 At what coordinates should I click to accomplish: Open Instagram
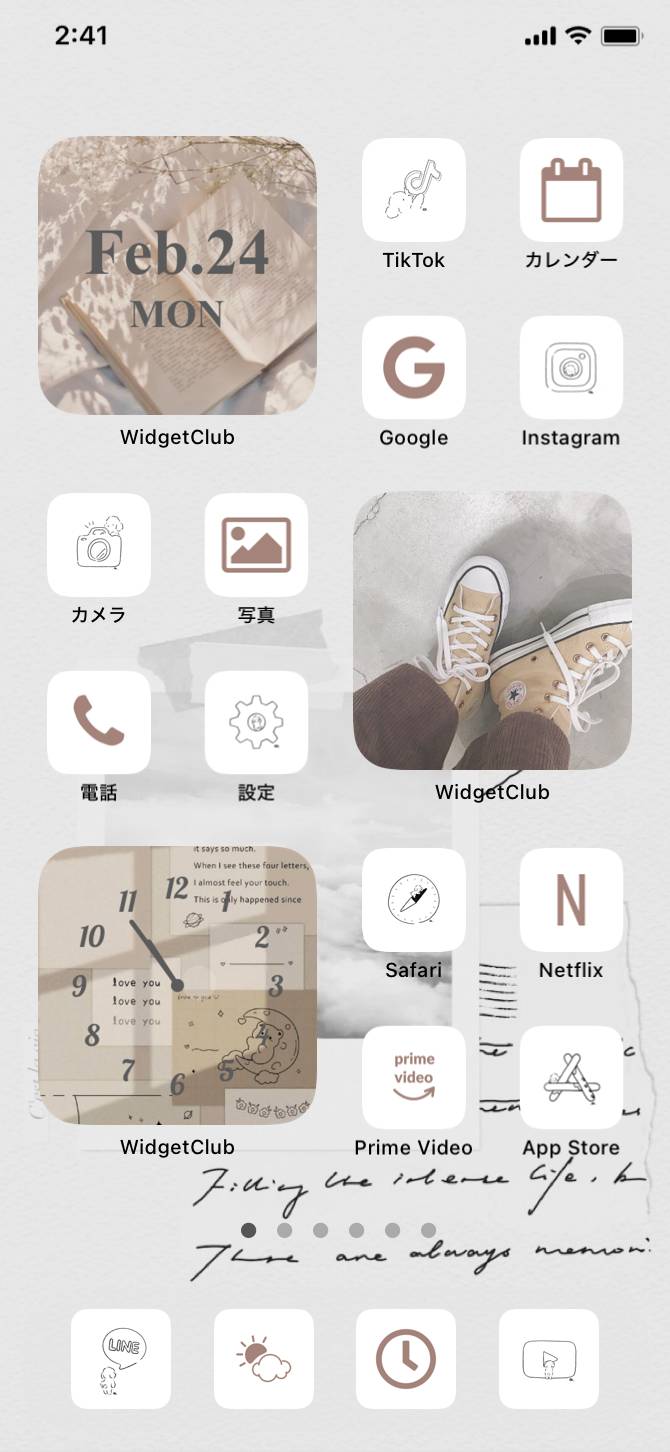tap(571, 368)
